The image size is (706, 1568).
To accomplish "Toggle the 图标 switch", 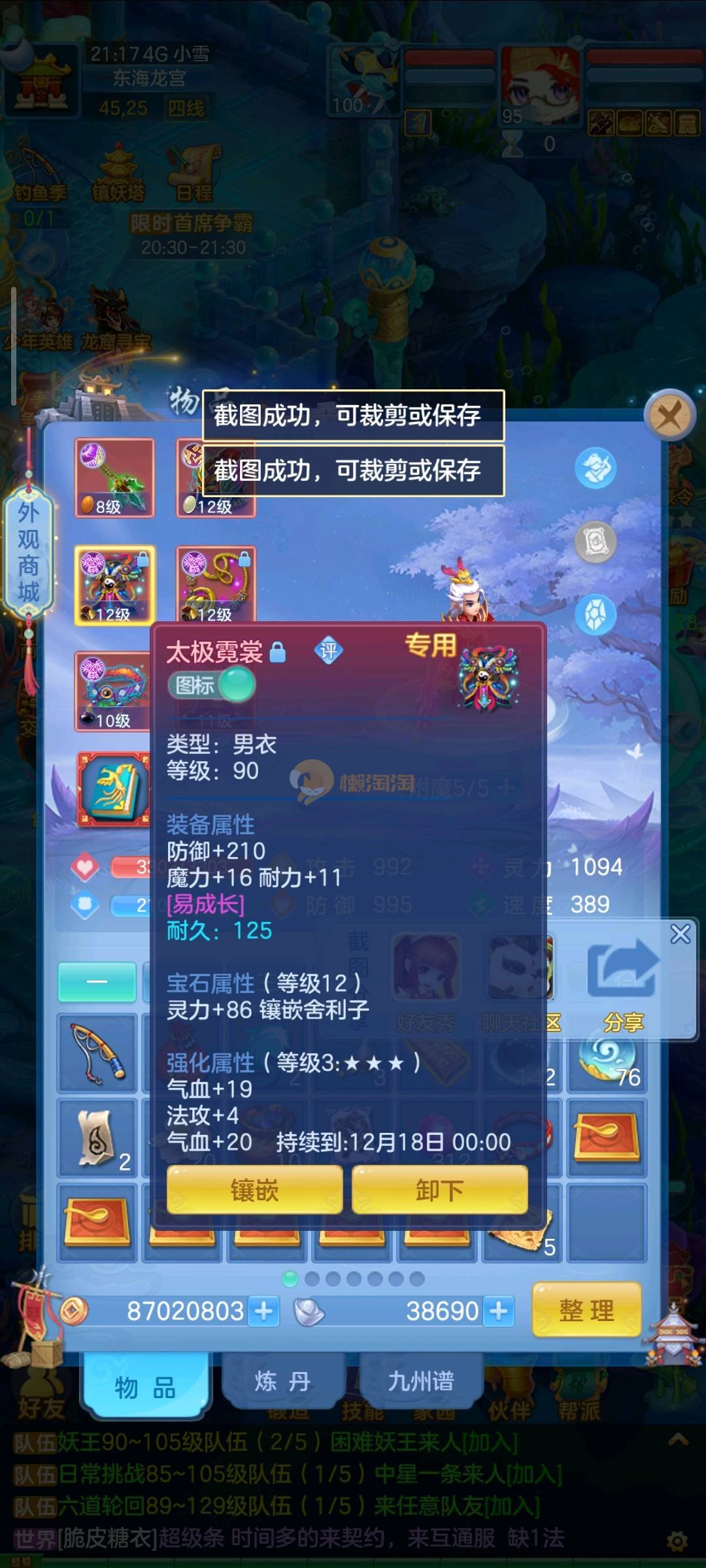I will point(212,685).
